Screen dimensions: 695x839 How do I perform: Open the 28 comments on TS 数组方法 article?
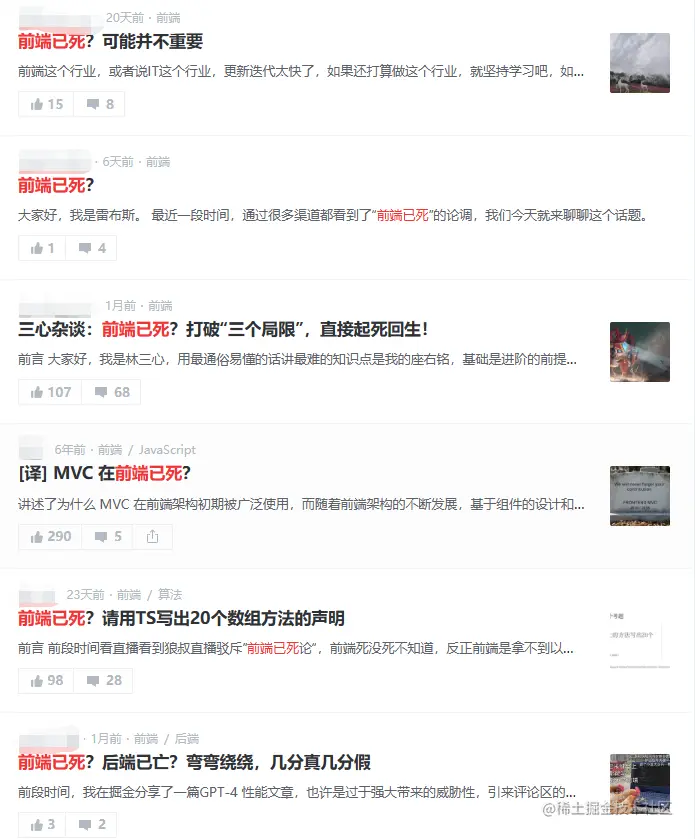pyautogui.click(x=104, y=680)
